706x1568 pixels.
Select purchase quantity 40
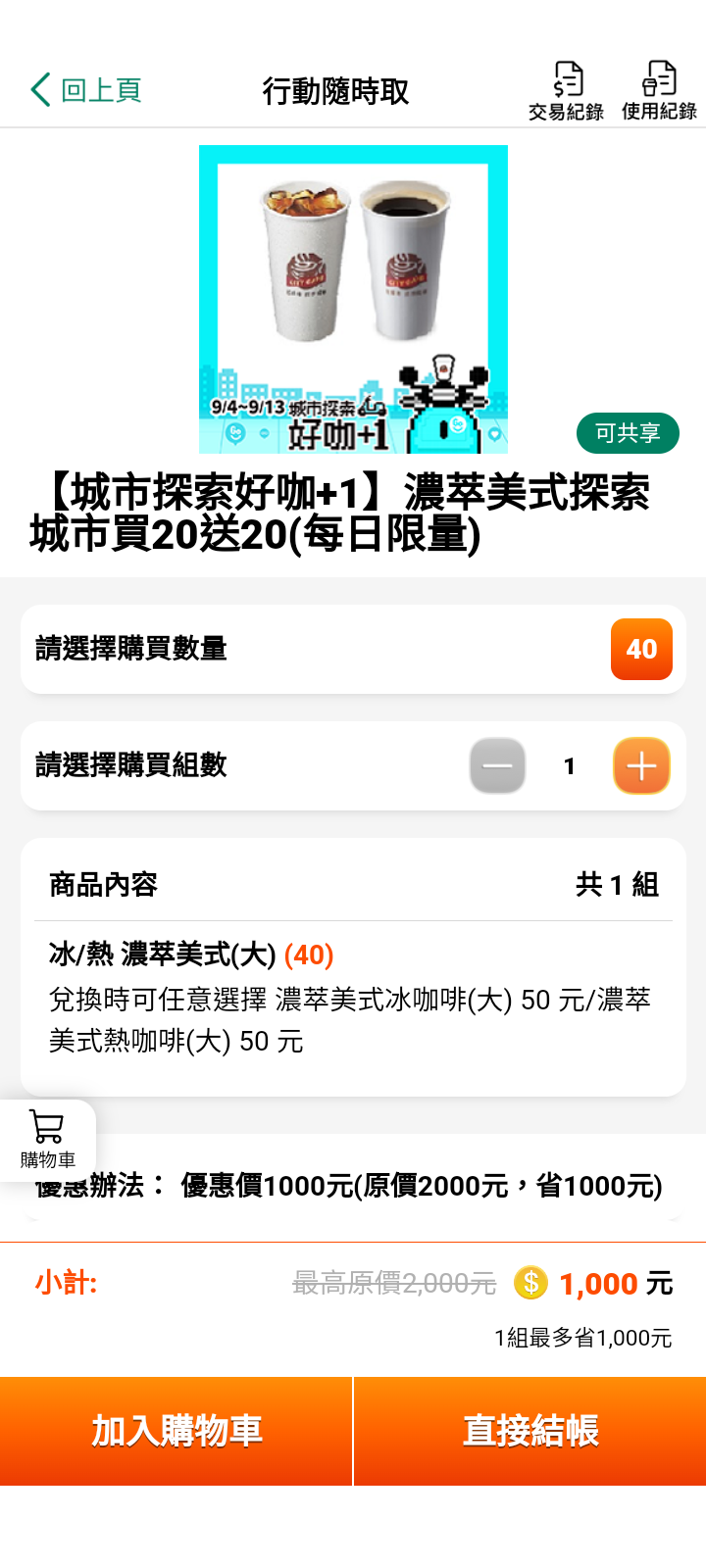pyautogui.click(x=641, y=649)
